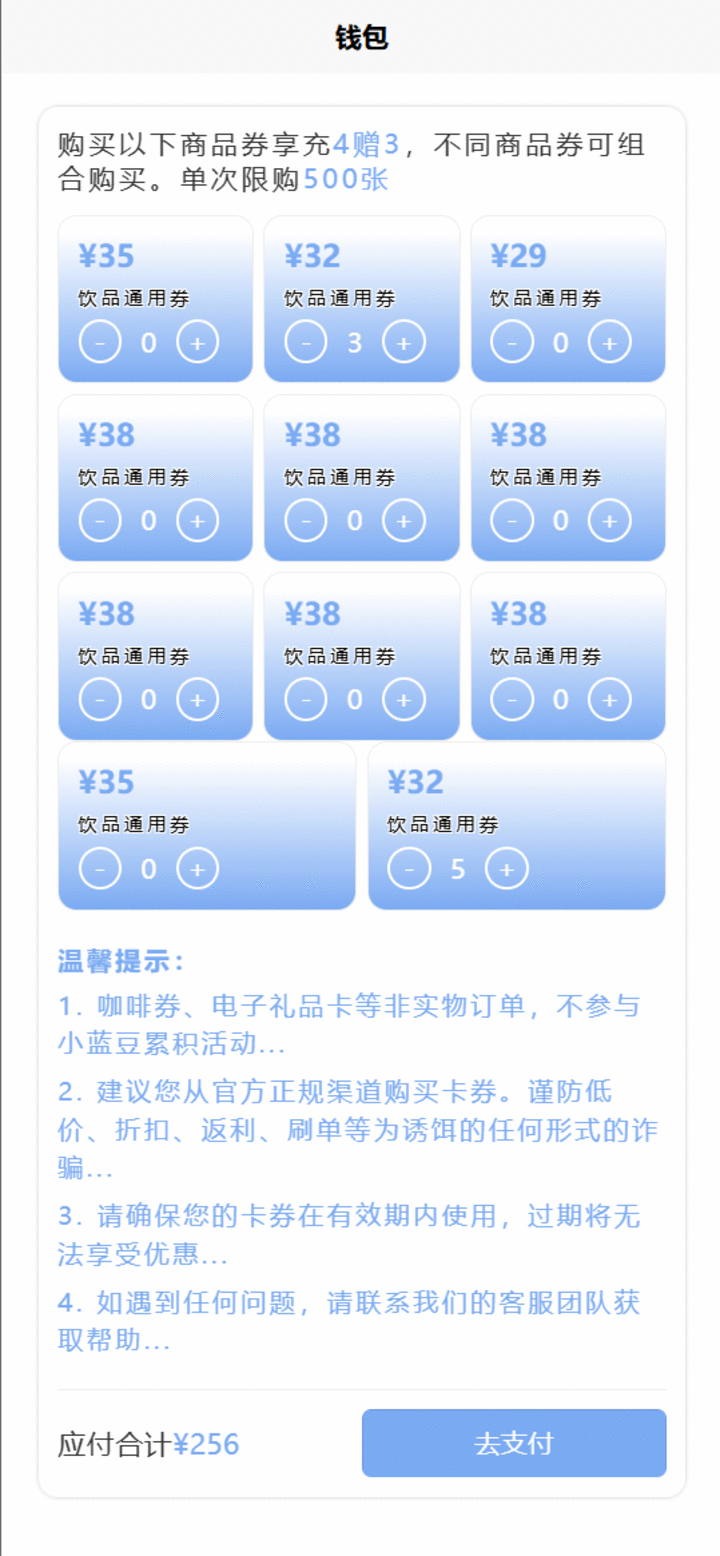Image resolution: width=720 pixels, height=1556 pixels.
Task: Add one more ¥32 coupon showing quantity 5
Action: pos(507,870)
